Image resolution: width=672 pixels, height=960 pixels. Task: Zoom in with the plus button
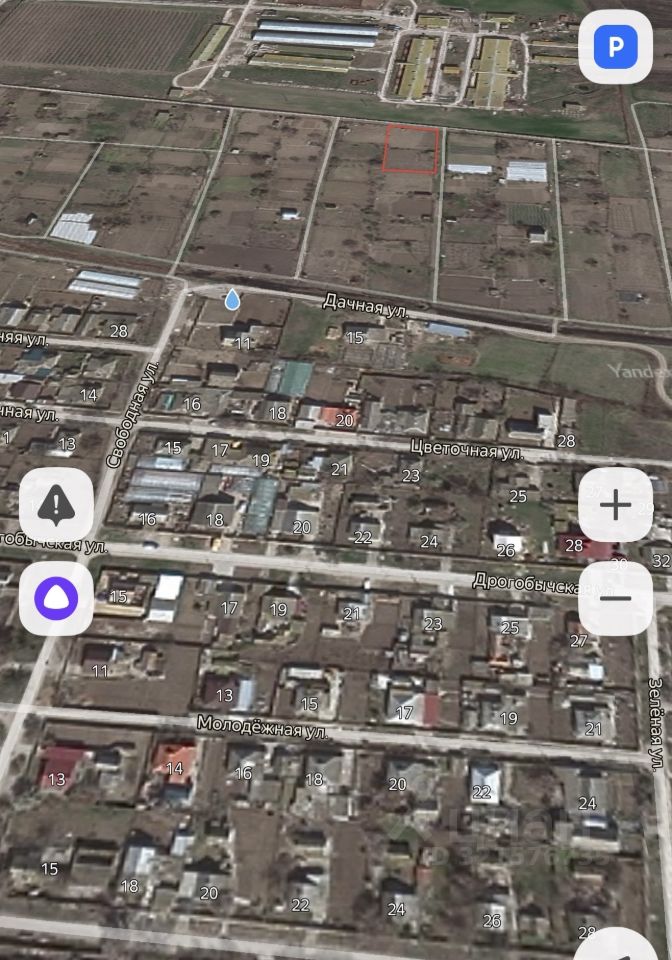click(615, 506)
